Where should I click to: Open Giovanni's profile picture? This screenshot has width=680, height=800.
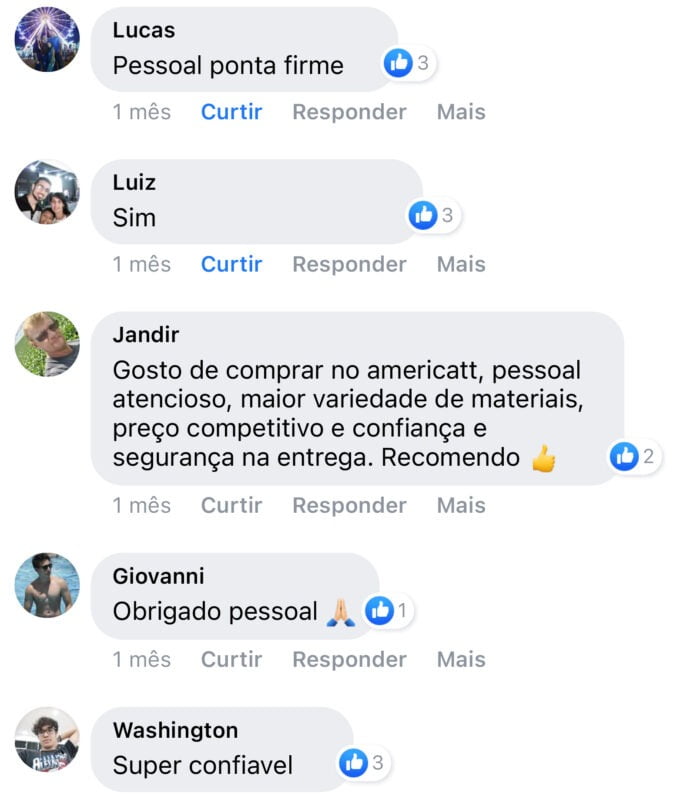(47, 585)
